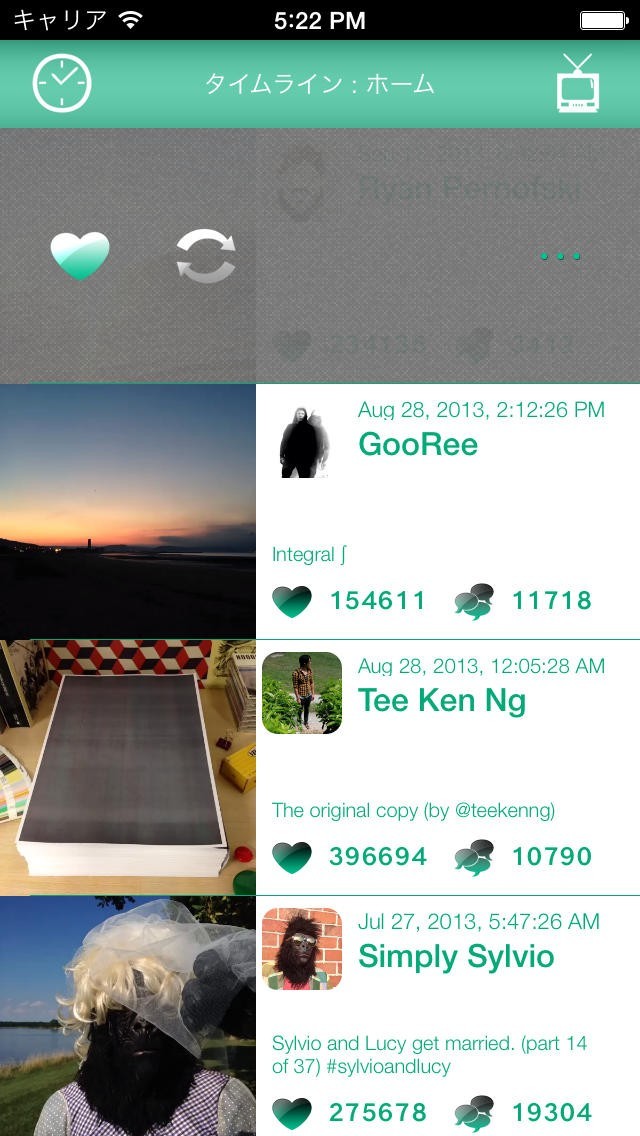Like Tee Ken Ng's post
The height and width of the screenshot is (1136, 640).
coord(292,857)
